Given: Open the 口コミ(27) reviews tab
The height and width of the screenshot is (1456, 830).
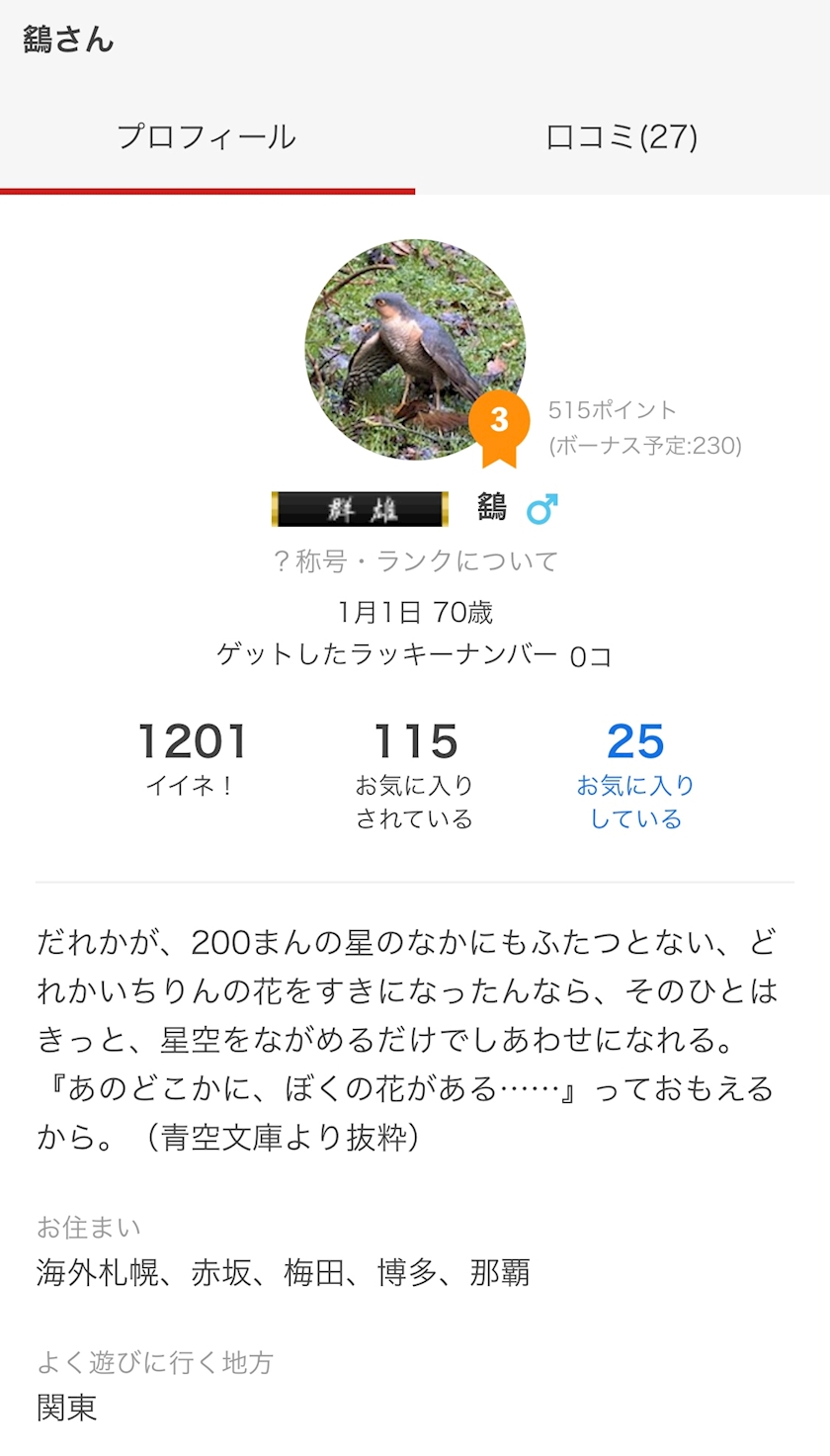Looking at the screenshot, I should coord(622,136).
